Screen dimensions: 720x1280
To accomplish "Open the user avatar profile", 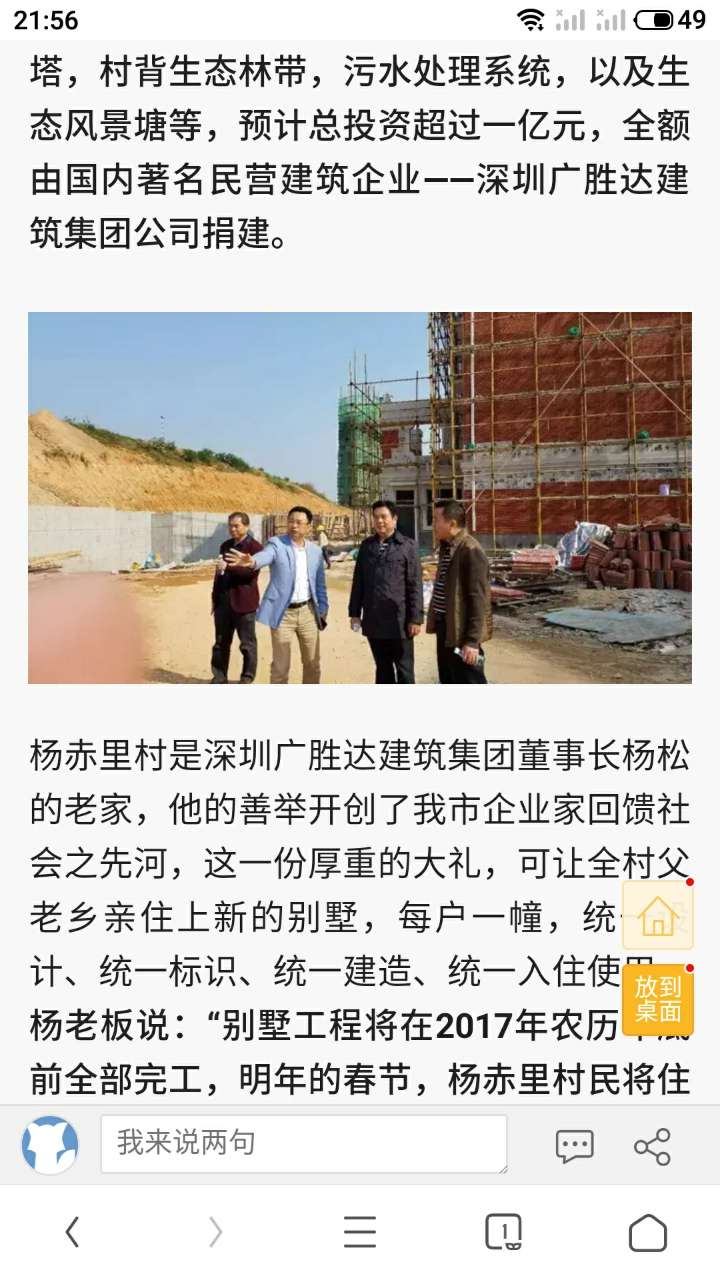I will 50,1145.
